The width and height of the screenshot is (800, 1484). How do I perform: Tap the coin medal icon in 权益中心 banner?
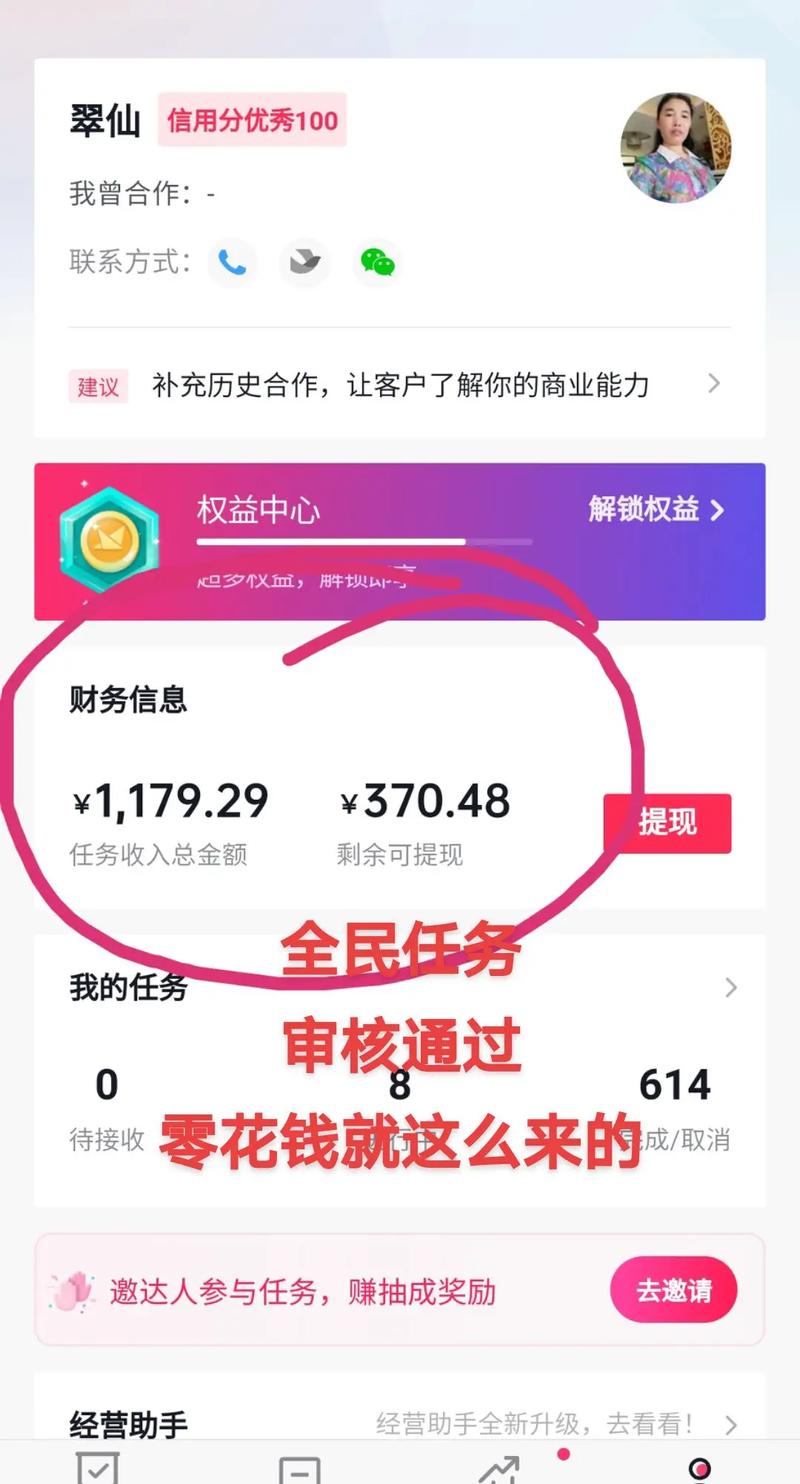pyautogui.click(x=110, y=540)
